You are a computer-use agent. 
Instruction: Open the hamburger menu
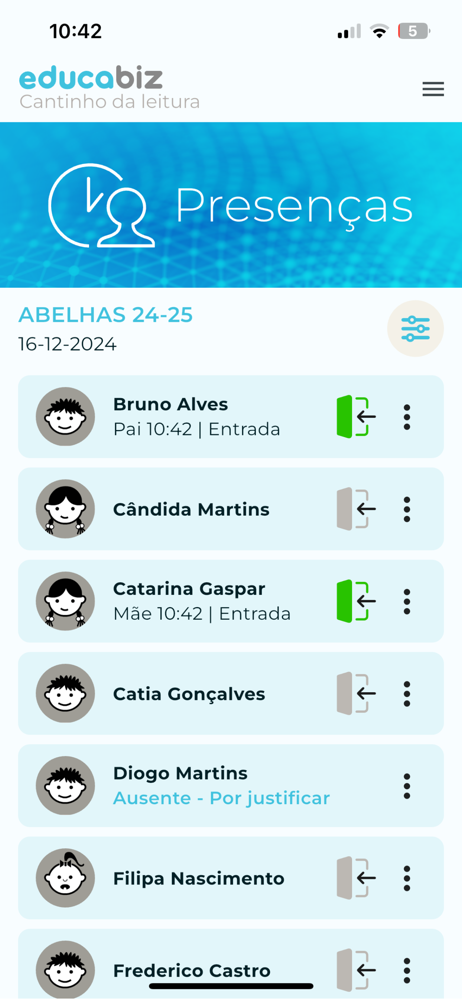click(433, 90)
